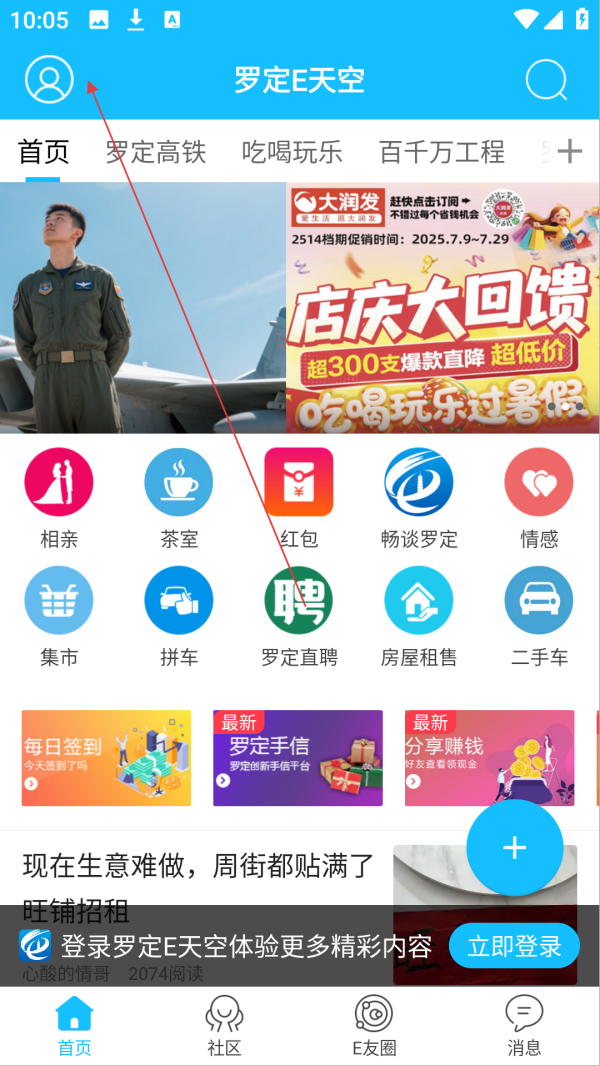
Task: Open the 罗定手信 card
Action: point(298,758)
